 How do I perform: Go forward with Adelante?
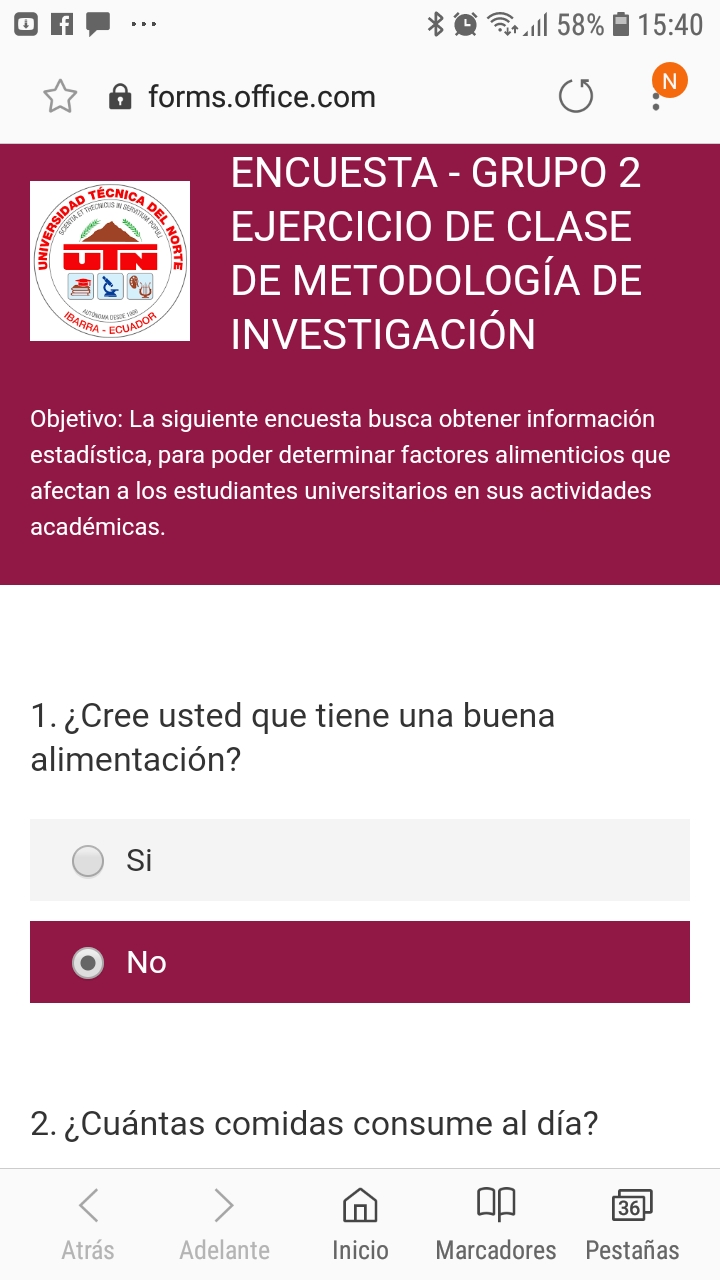[x=224, y=1224]
